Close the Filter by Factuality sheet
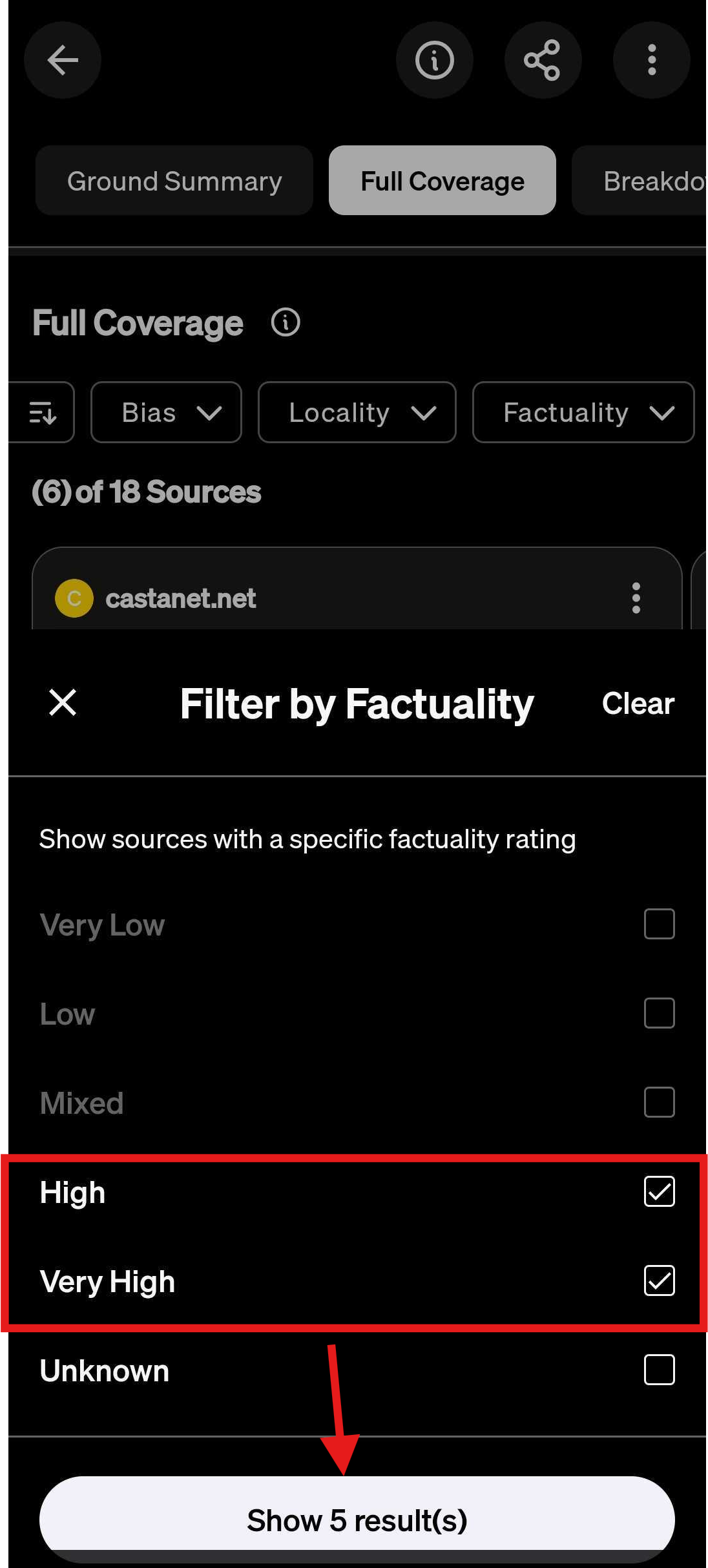The height and width of the screenshot is (1568, 708). click(x=63, y=703)
